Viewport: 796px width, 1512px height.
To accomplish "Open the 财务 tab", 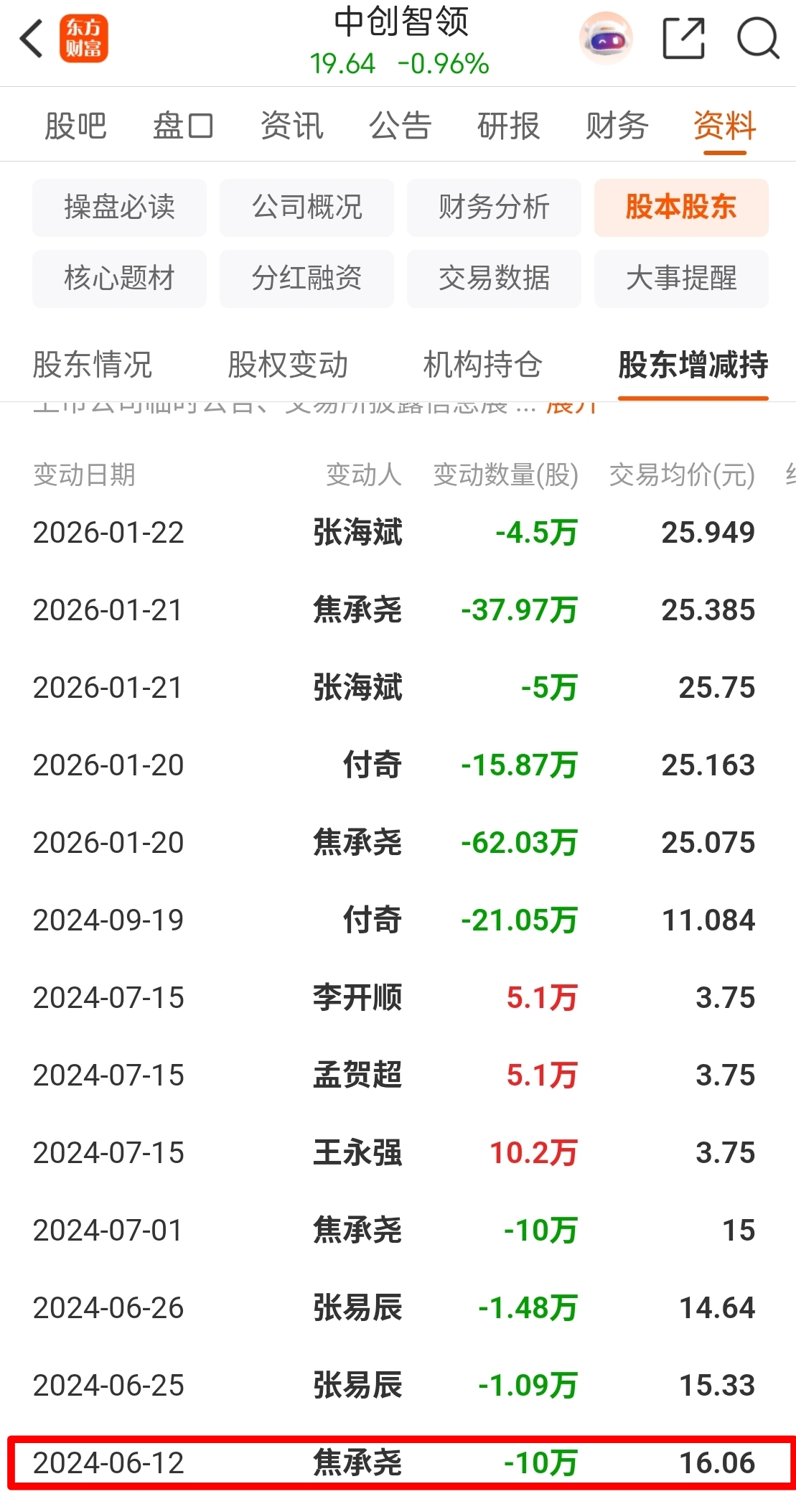I will tap(617, 126).
